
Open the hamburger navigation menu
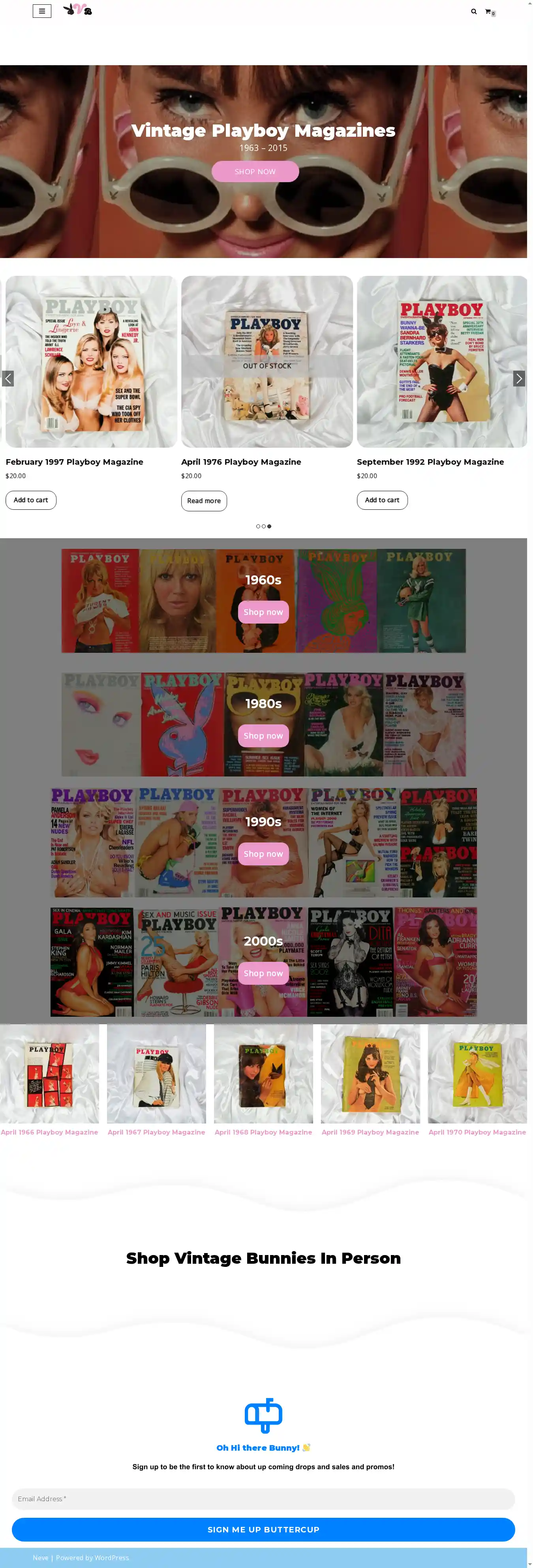[x=42, y=11]
